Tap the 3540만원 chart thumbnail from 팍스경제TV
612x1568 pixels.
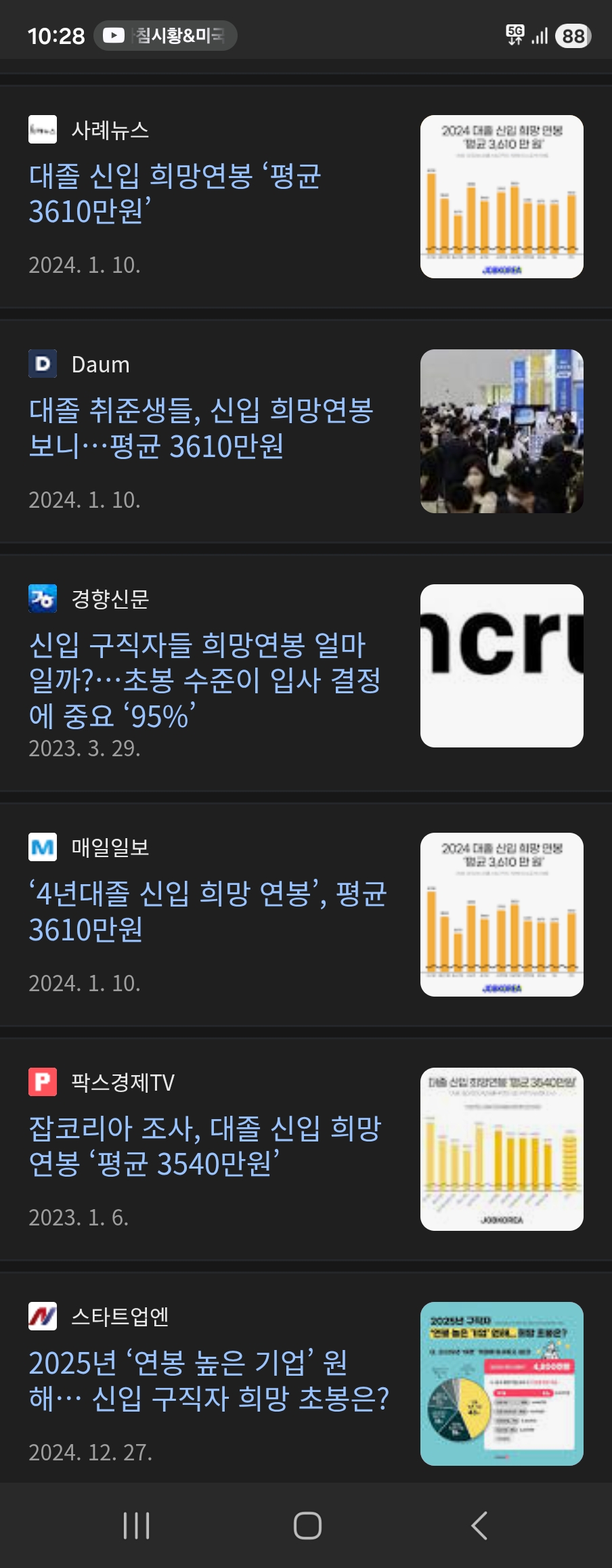[x=502, y=1149]
